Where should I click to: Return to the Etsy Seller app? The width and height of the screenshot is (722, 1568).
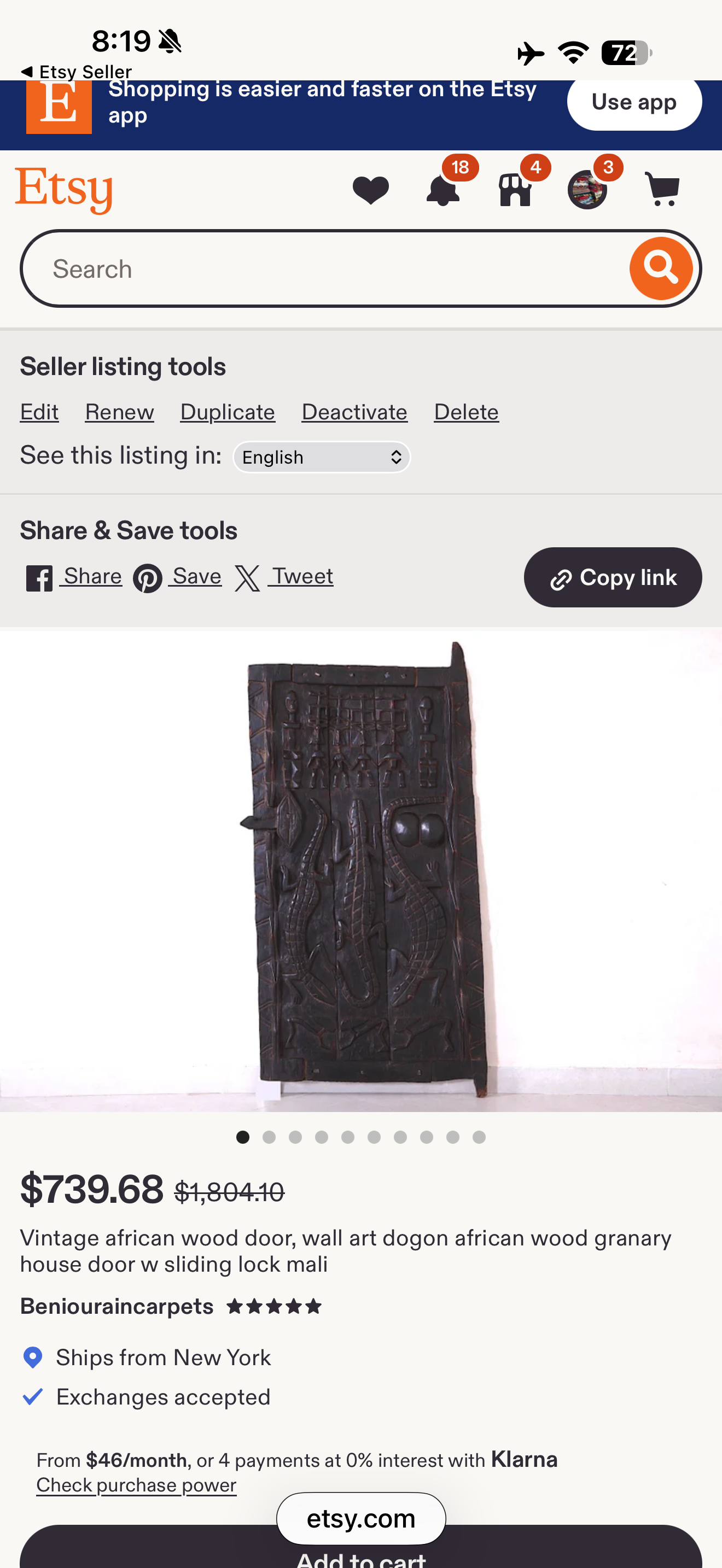(77, 72)
